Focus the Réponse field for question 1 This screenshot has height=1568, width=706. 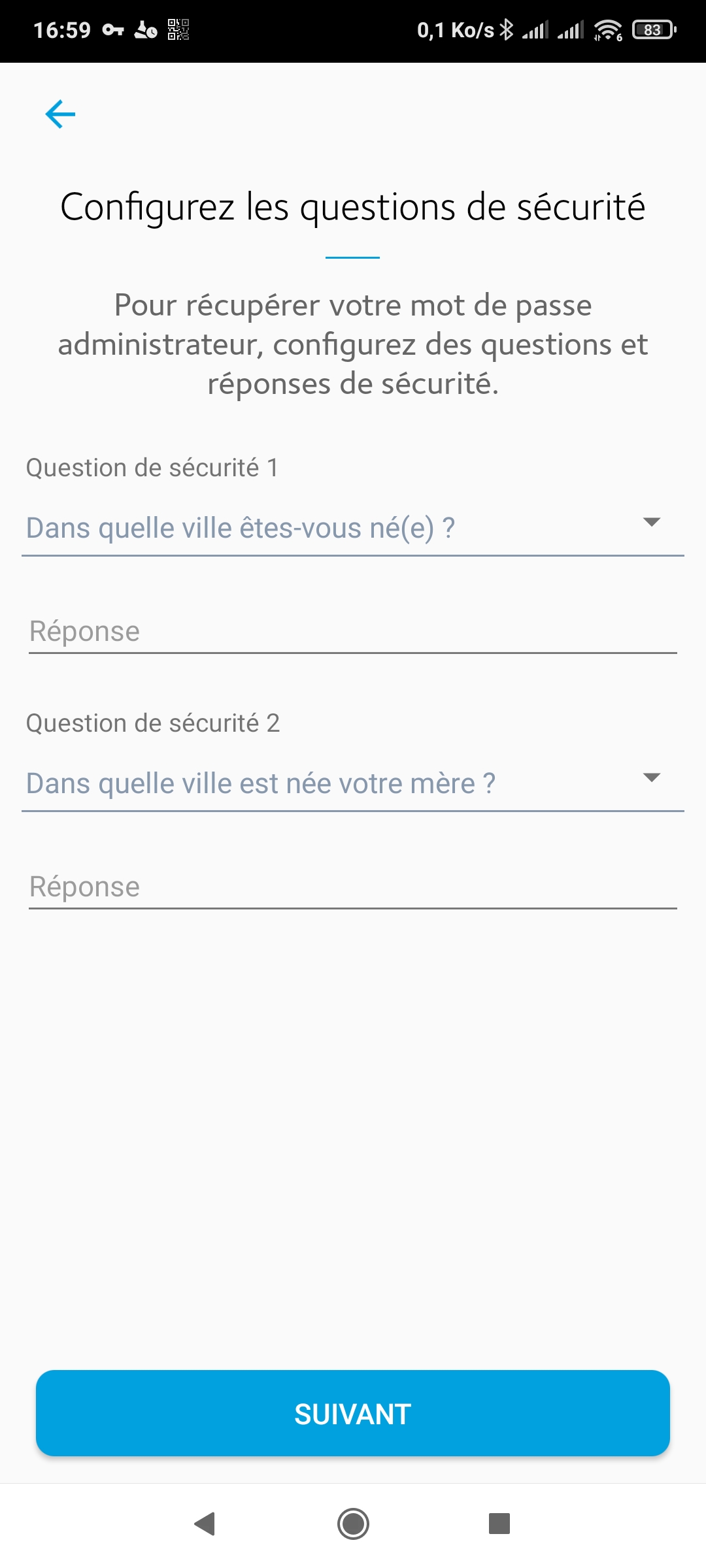352,632
